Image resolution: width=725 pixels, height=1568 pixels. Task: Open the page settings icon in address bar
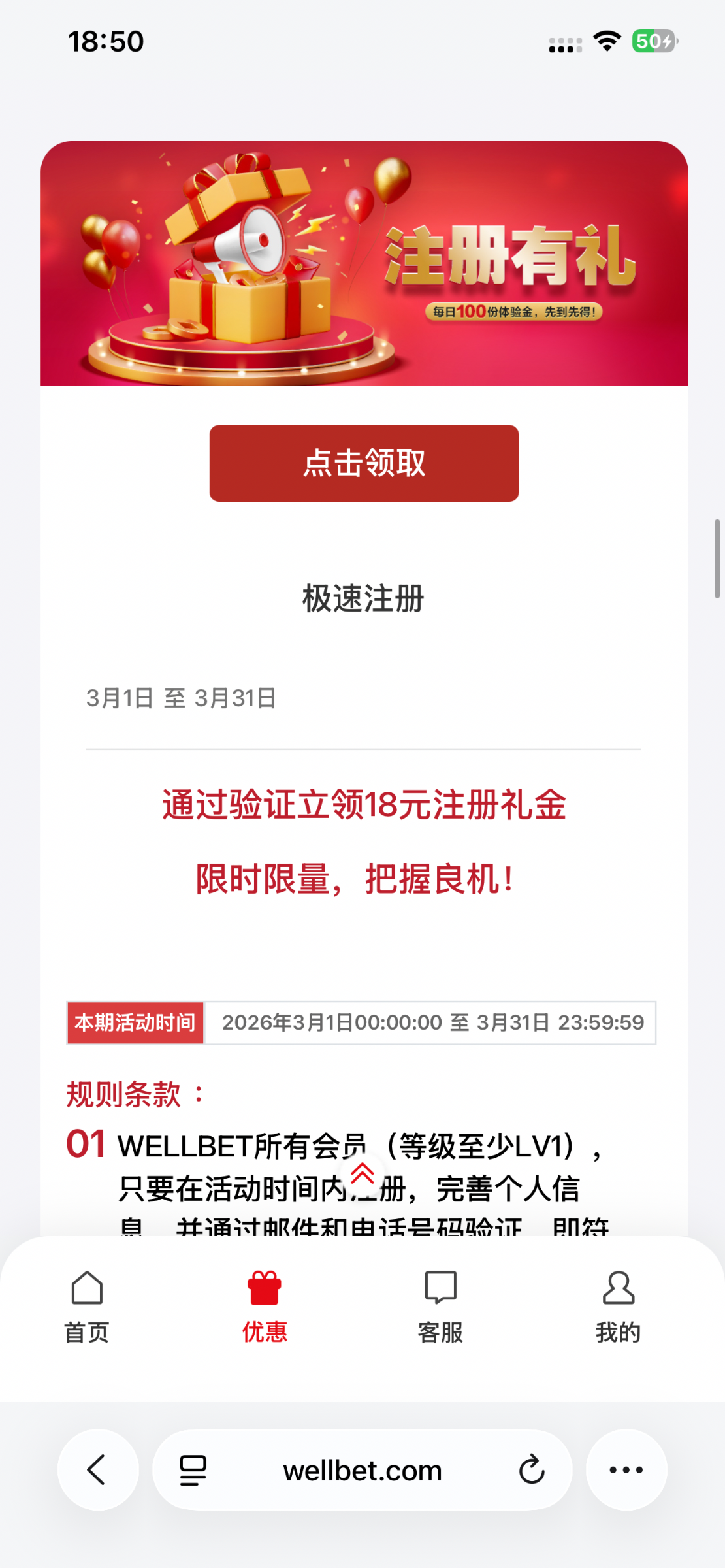(x=193, y=1469)
